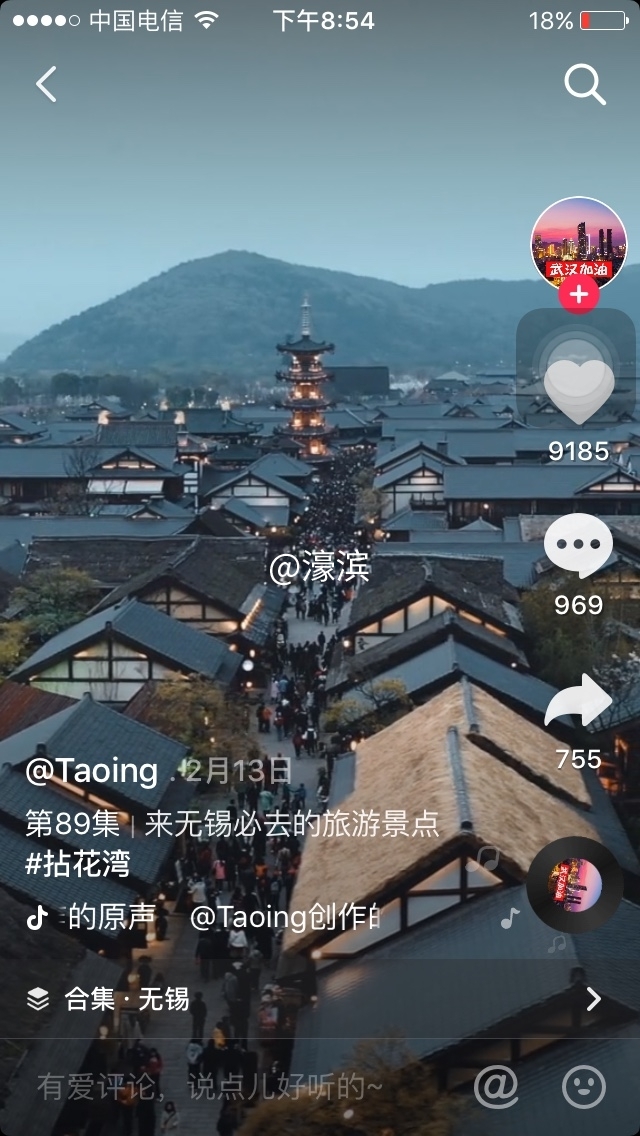Go back using the top-left arrow
Viewport: 640px width, 1136px height.
pos(46,85)
